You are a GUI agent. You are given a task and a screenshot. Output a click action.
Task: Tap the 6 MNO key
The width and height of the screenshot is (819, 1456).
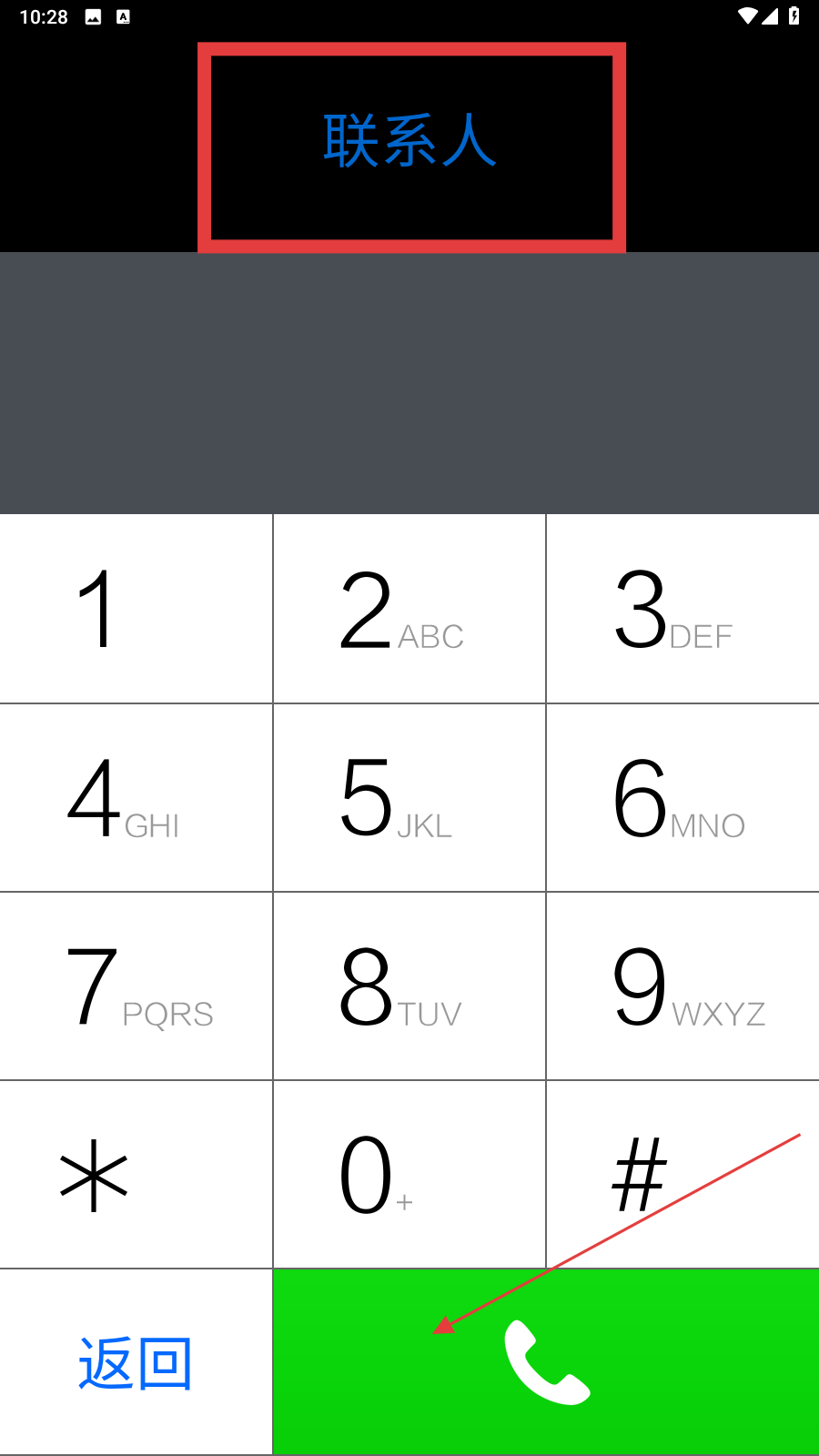tap(682, 797)
